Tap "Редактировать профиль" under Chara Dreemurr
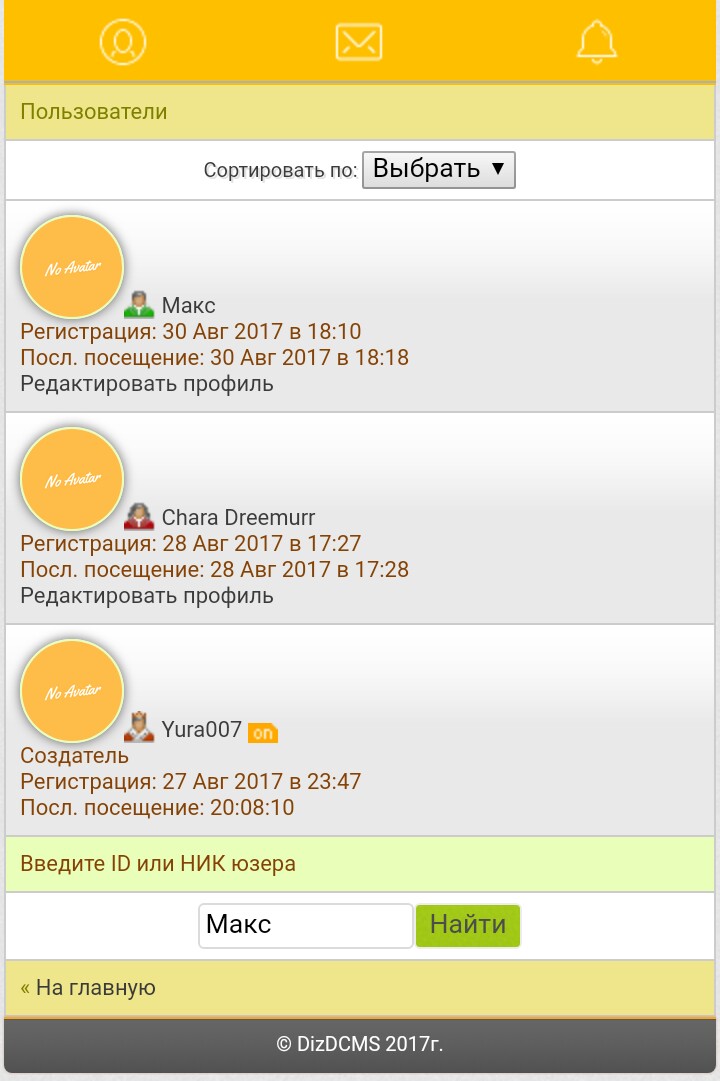This screenshot has height=1081, width=720. 147,595
